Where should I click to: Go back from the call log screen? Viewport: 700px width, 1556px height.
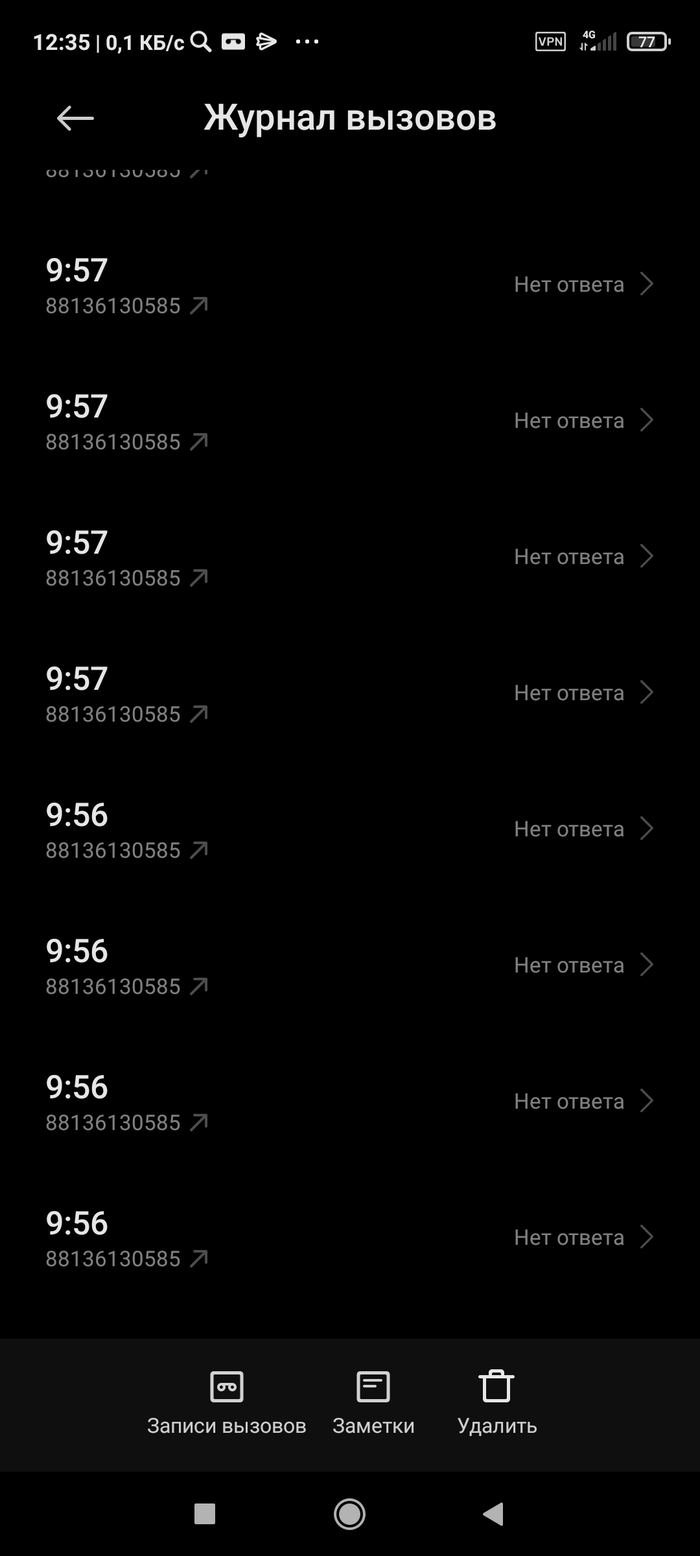75,118
